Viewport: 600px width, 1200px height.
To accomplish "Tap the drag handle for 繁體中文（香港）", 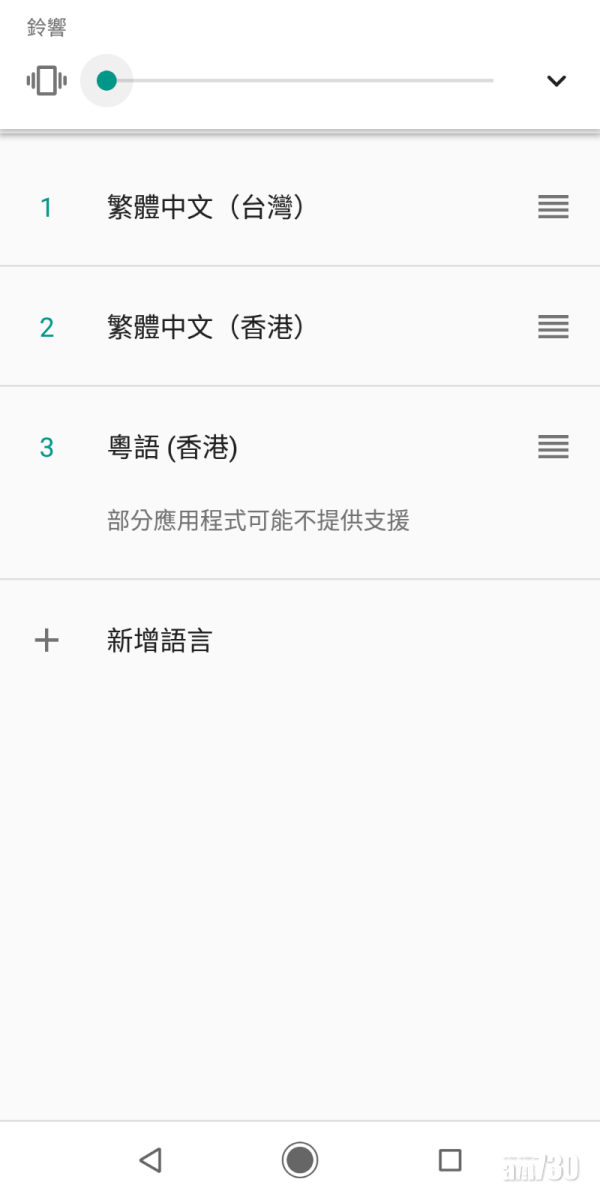I will tap(553, 327).
